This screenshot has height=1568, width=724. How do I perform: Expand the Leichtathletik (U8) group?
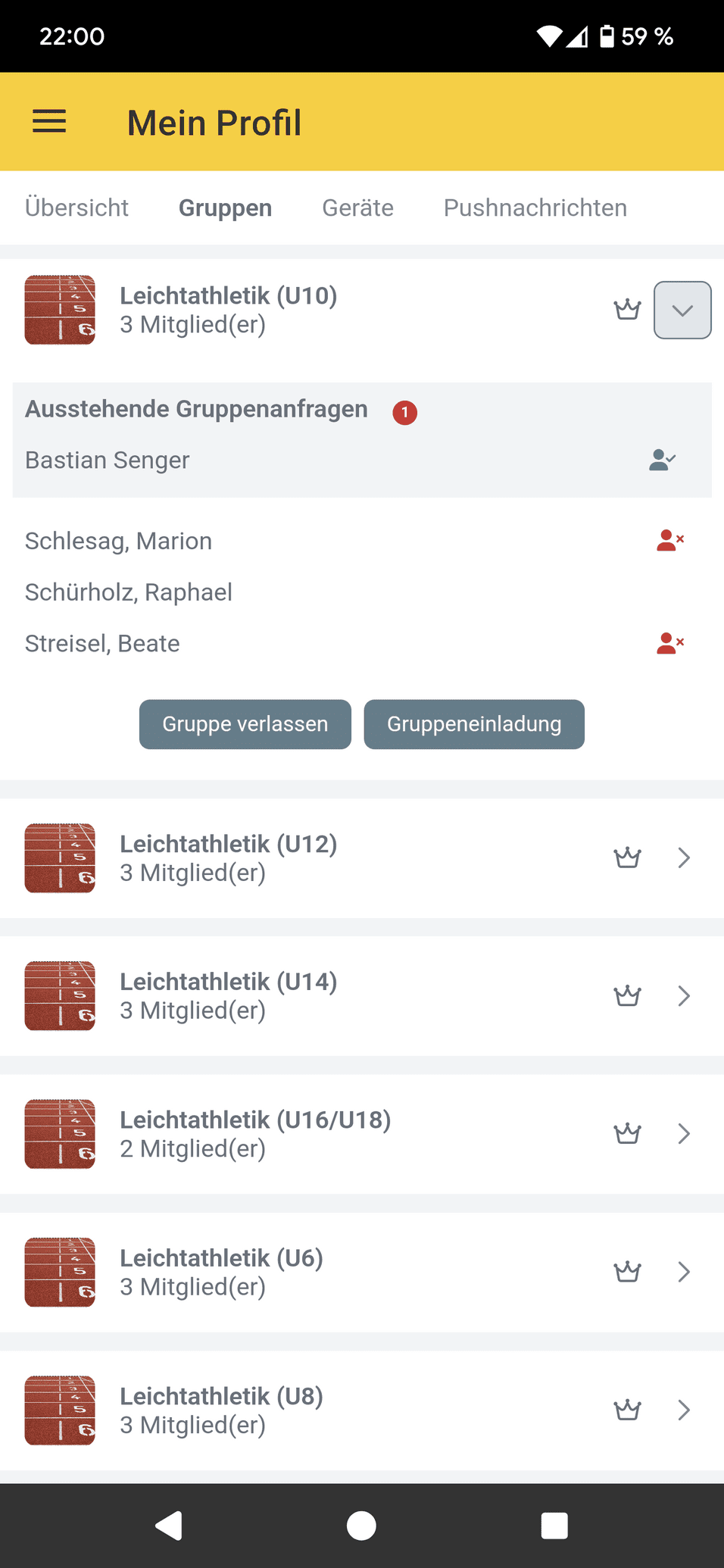tap(683, 1410)
